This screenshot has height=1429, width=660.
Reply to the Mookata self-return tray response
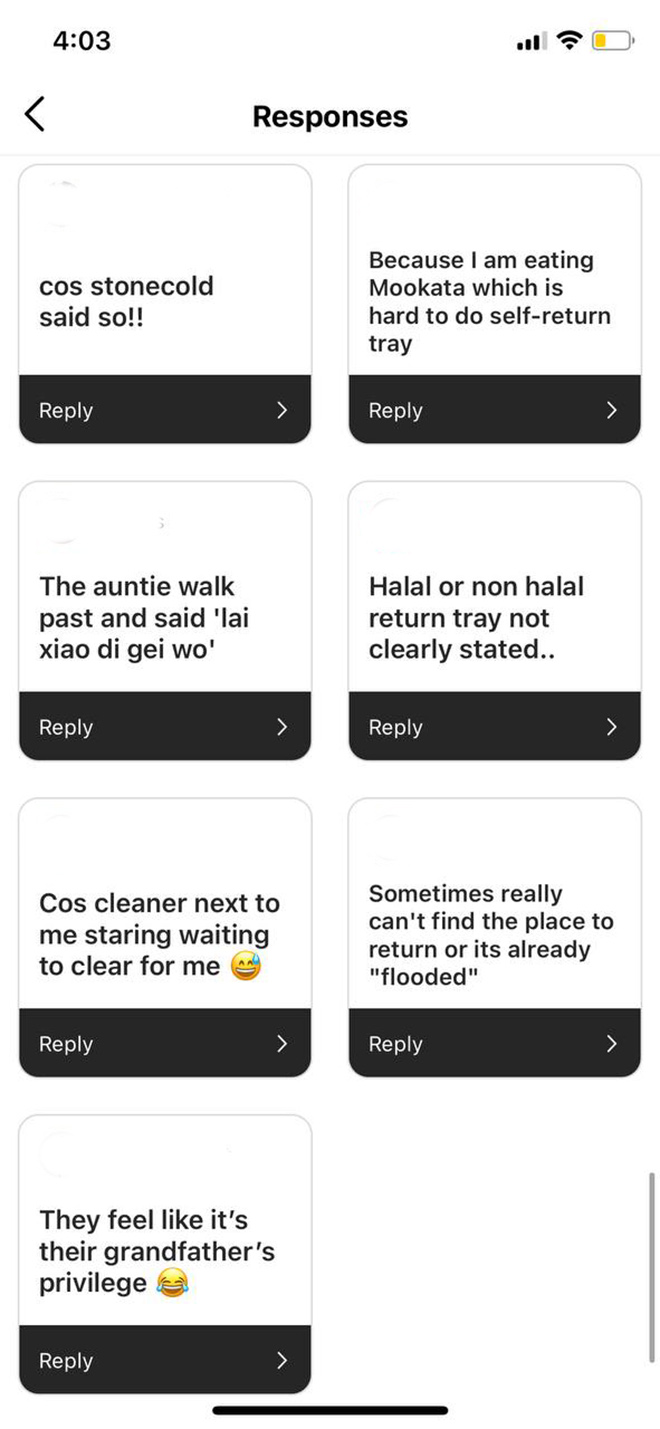tap(494, 410)
